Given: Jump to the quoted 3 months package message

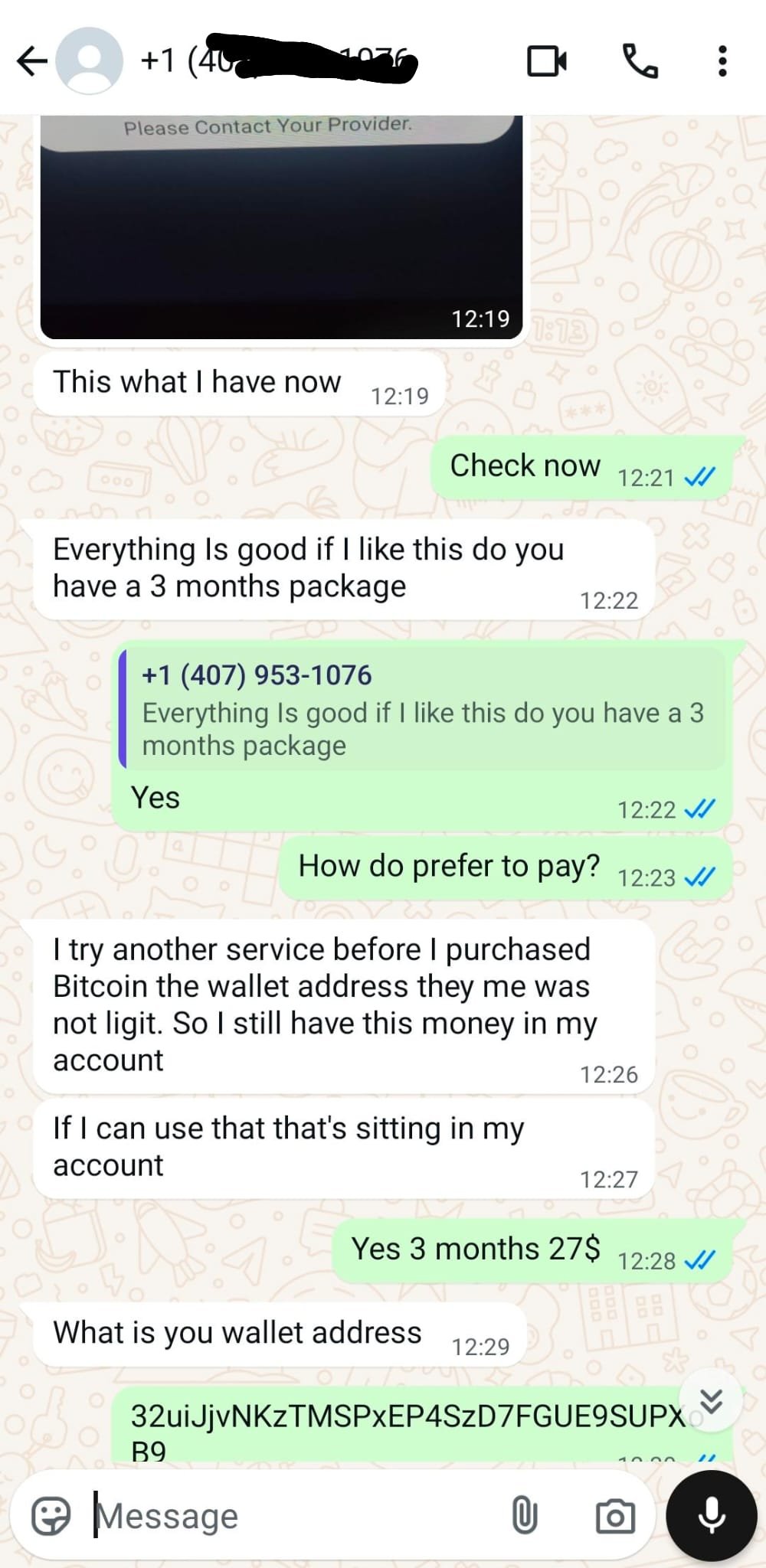Looking at the screenshot, I should pos(423,710).
